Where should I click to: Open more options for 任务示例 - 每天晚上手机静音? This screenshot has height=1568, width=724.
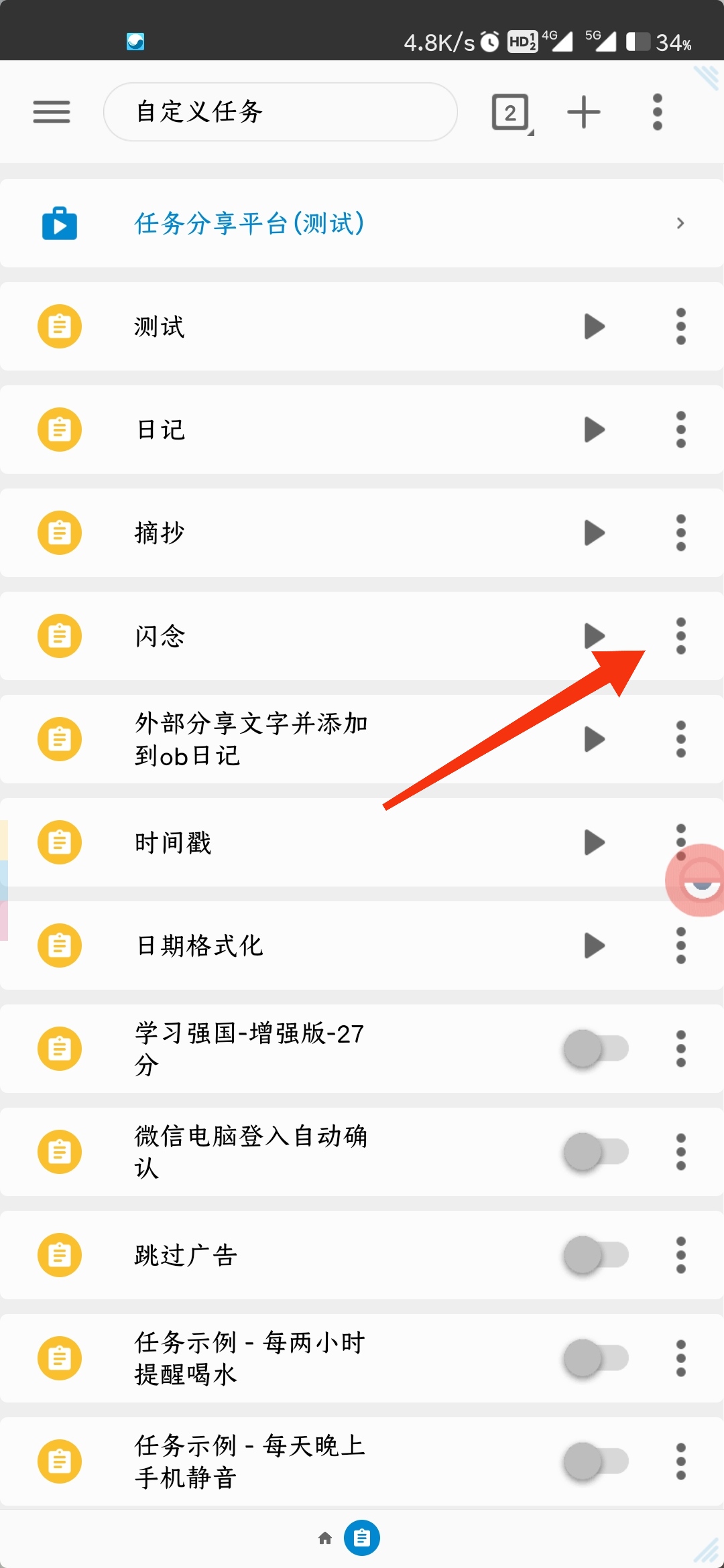[680, 1461]
